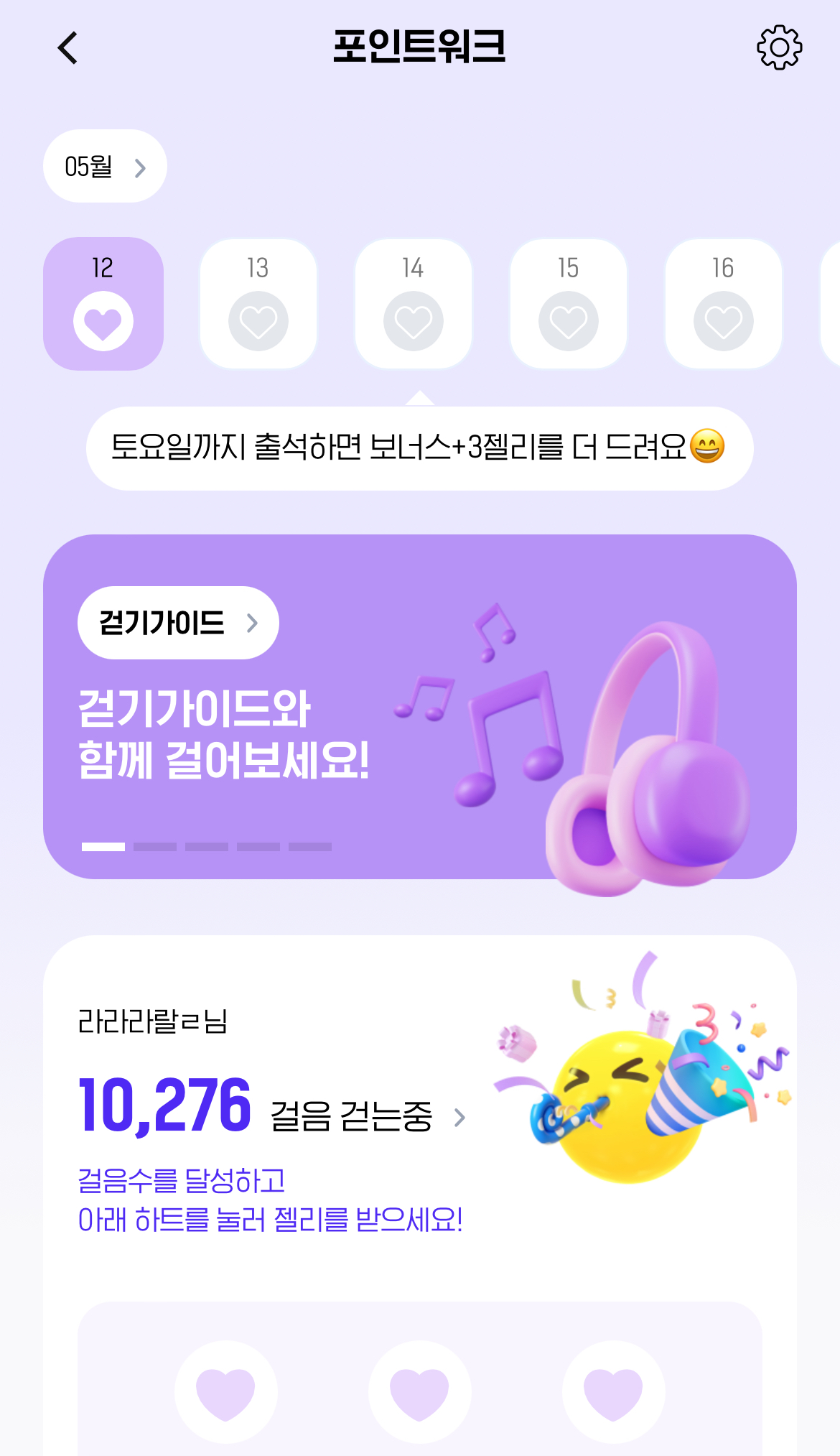Tap the middle jelly heart
Viewport: 840px width, 1456px height.
coord(420,1392)
